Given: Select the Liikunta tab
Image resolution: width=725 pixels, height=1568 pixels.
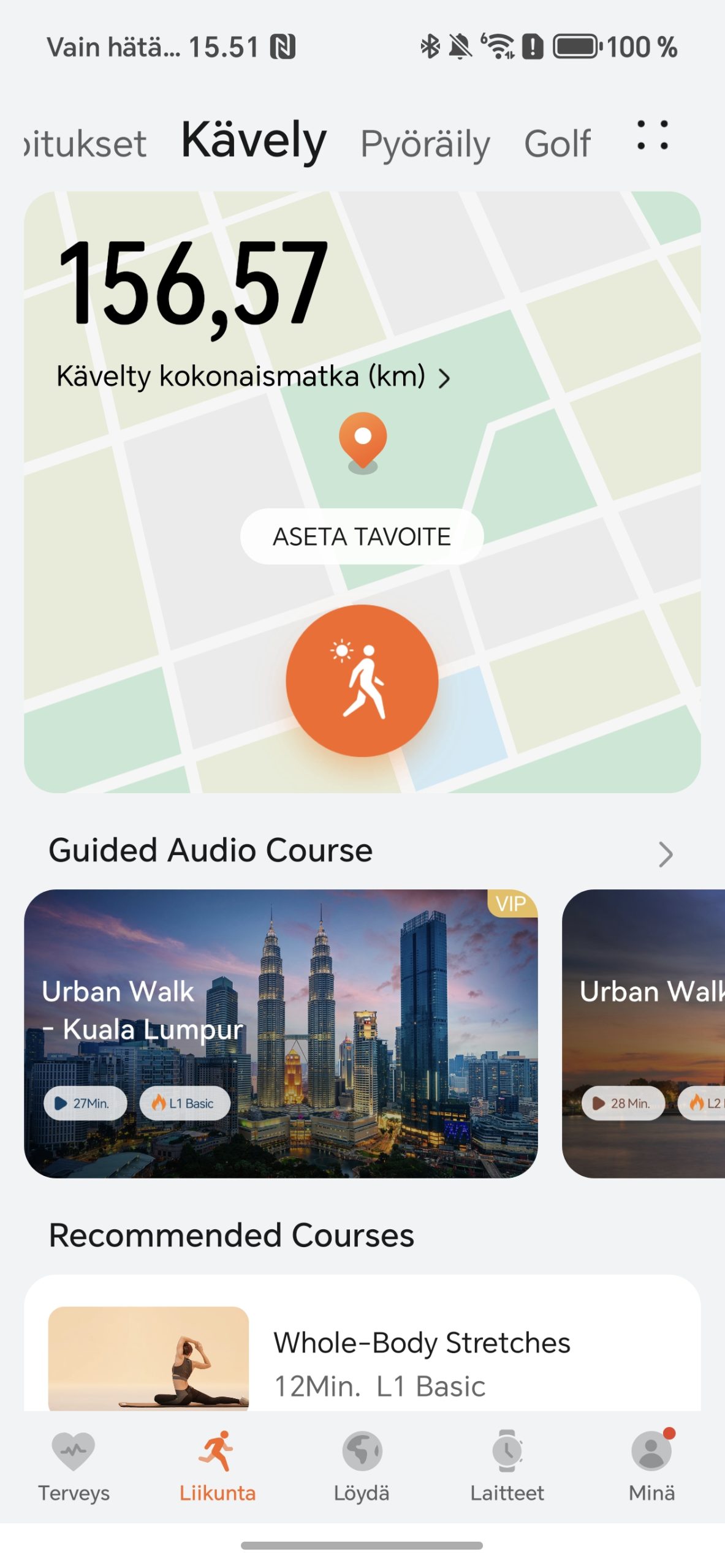Looking at the screenshot, I should click(x=218, y=1466).
